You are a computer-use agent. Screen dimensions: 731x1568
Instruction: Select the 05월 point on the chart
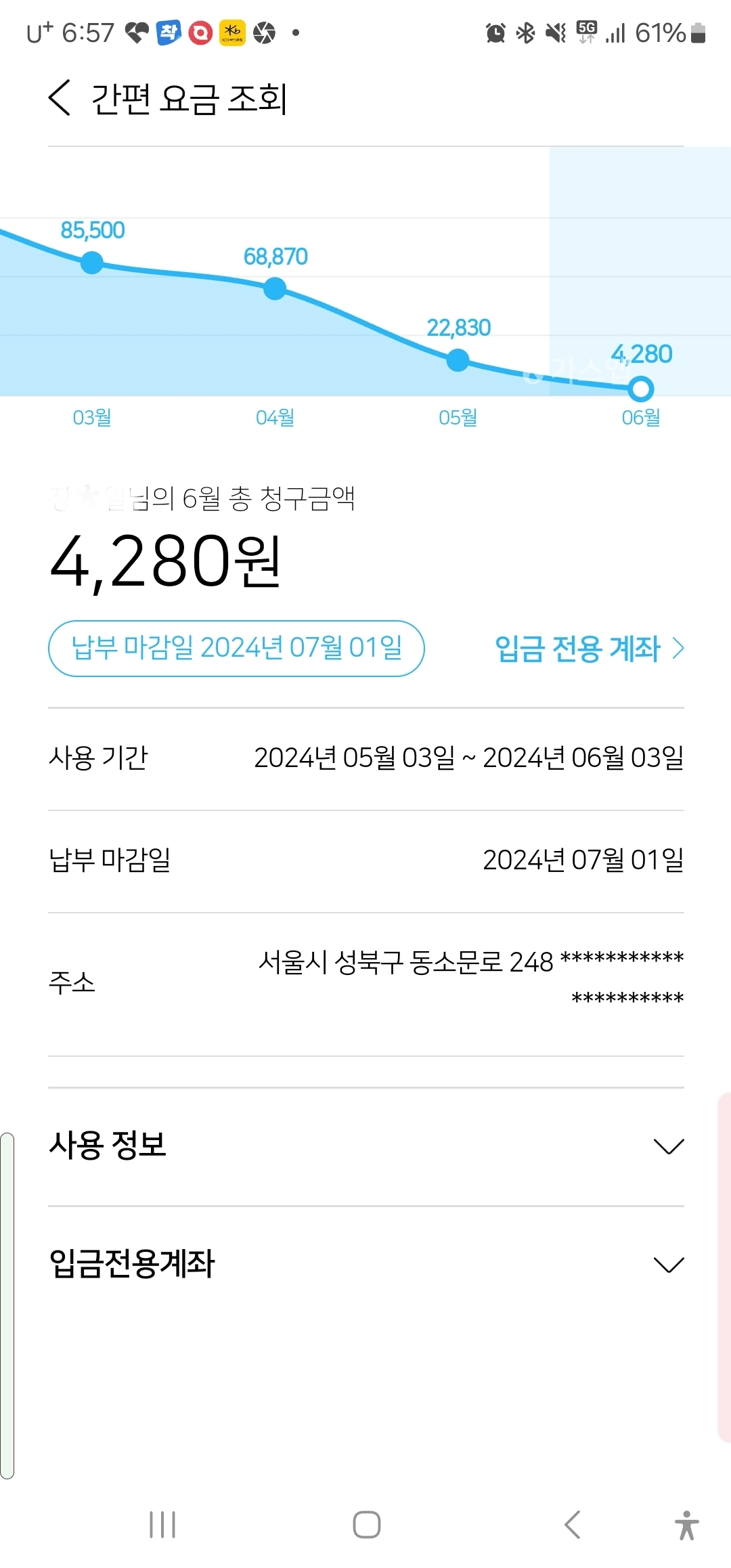pos(458,360)
